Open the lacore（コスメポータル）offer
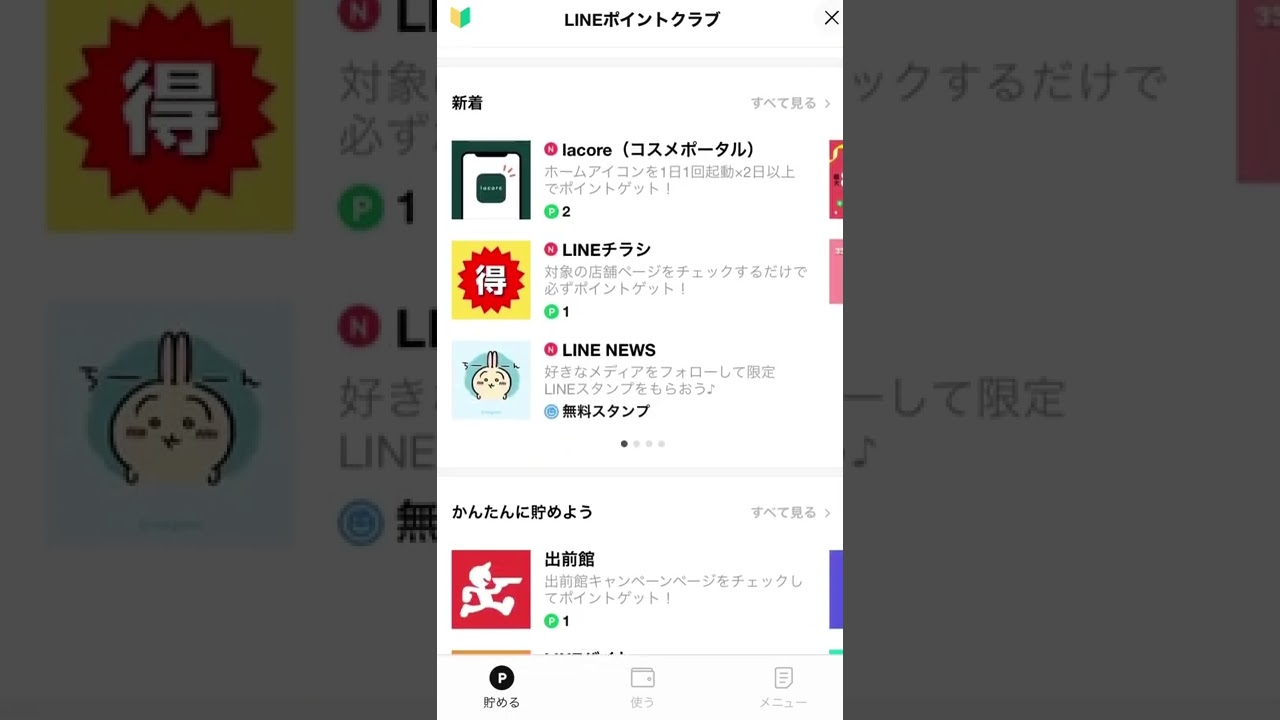This screenshot has height=720, width=1280. 640,180
